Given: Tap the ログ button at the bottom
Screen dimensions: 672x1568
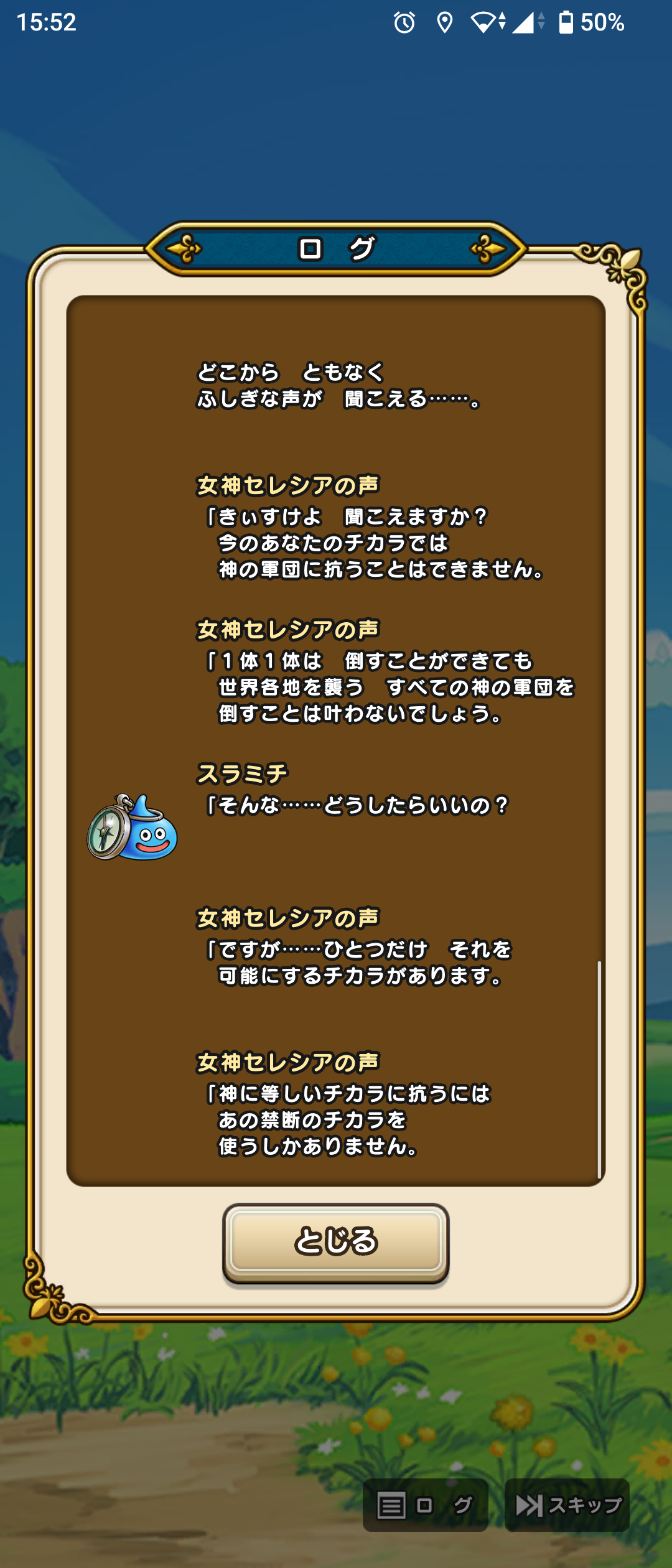Looking at the screenshot, I should pos(425,1505).
